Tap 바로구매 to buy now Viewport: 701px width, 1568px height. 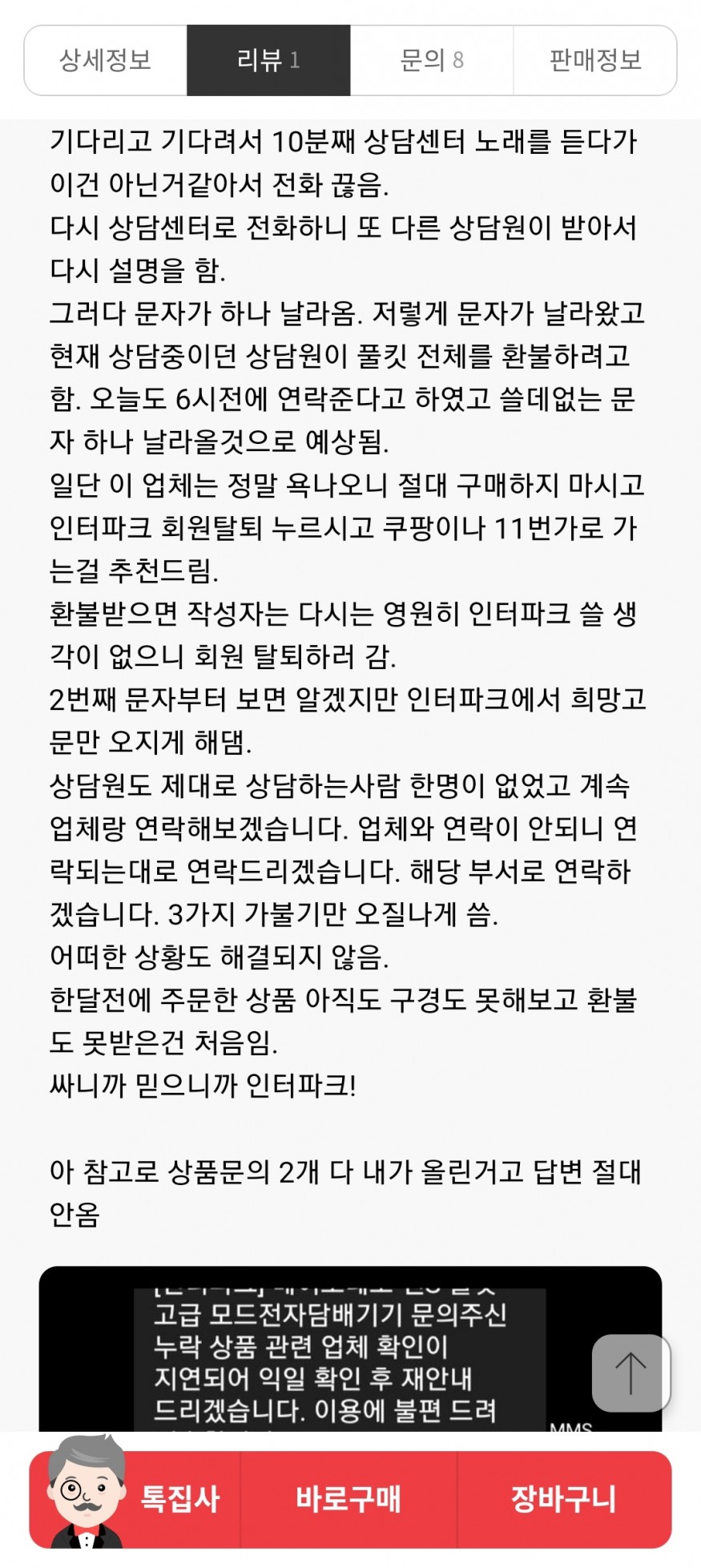[348, 1498]
